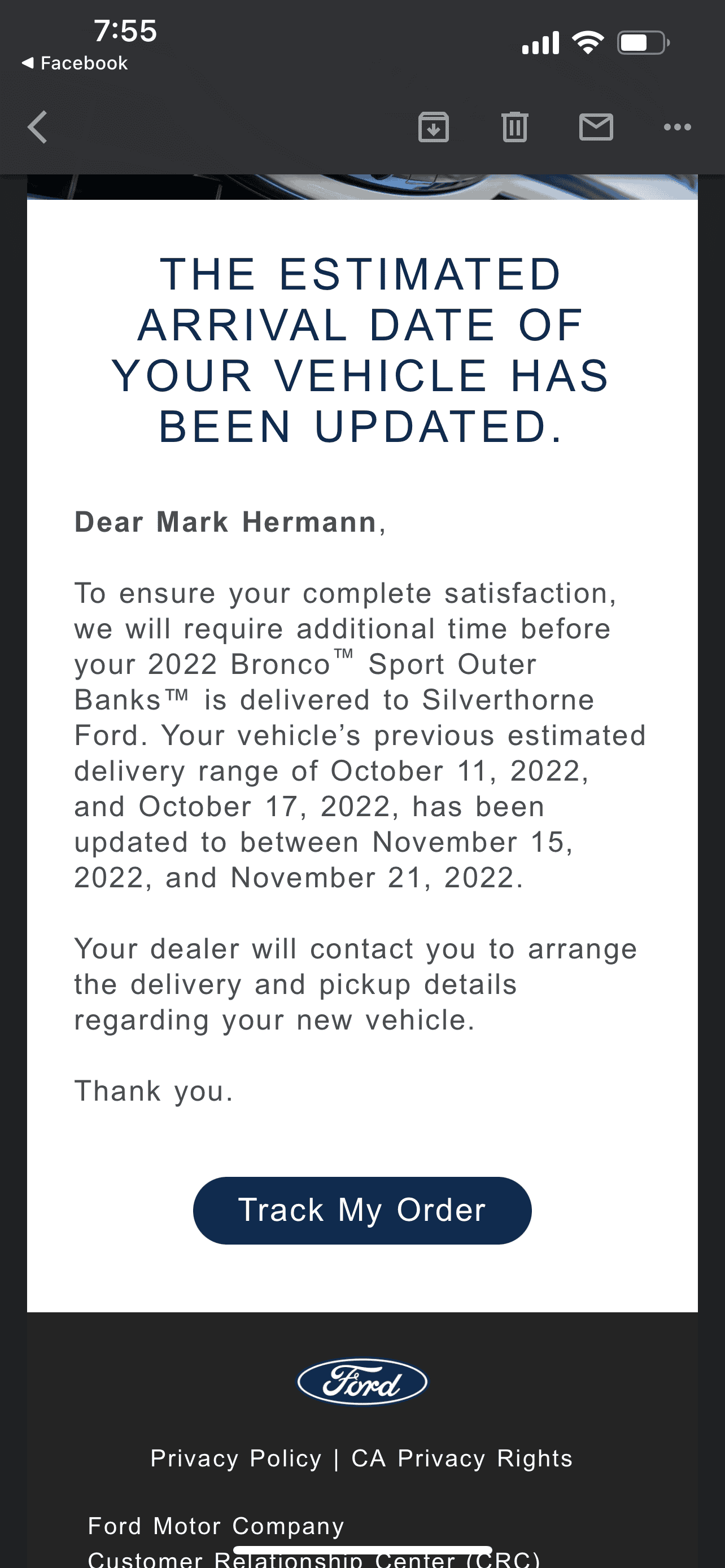Open the CA Privacy Rights link

[462, 1458]
